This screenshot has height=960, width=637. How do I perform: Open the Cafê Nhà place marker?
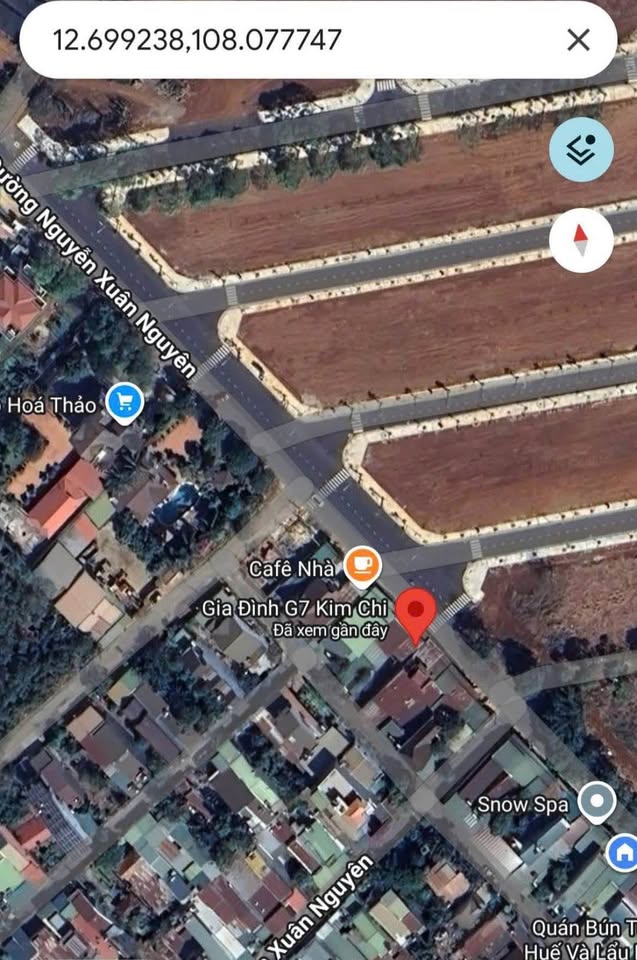(x=361, y=566)
